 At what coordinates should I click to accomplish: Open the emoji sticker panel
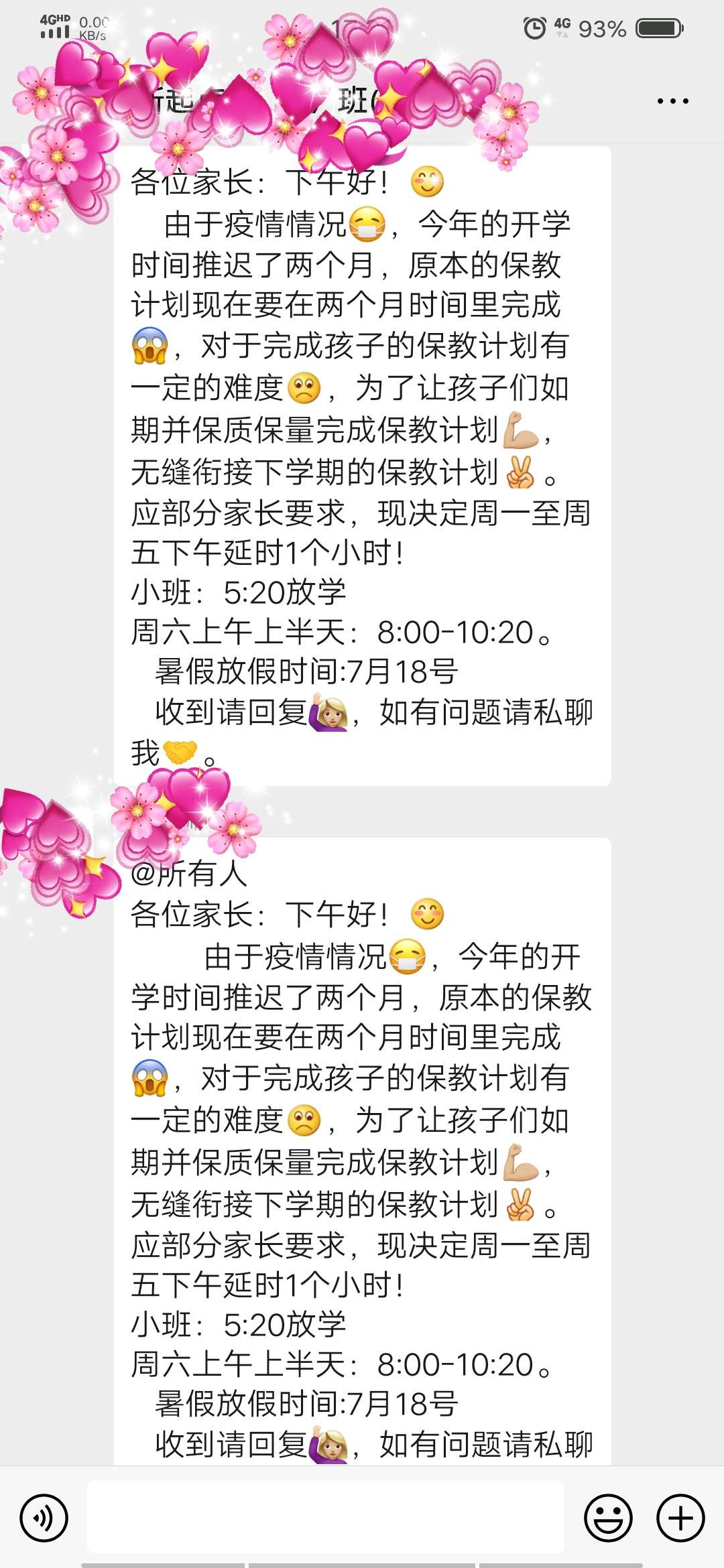pos(609,1518)
